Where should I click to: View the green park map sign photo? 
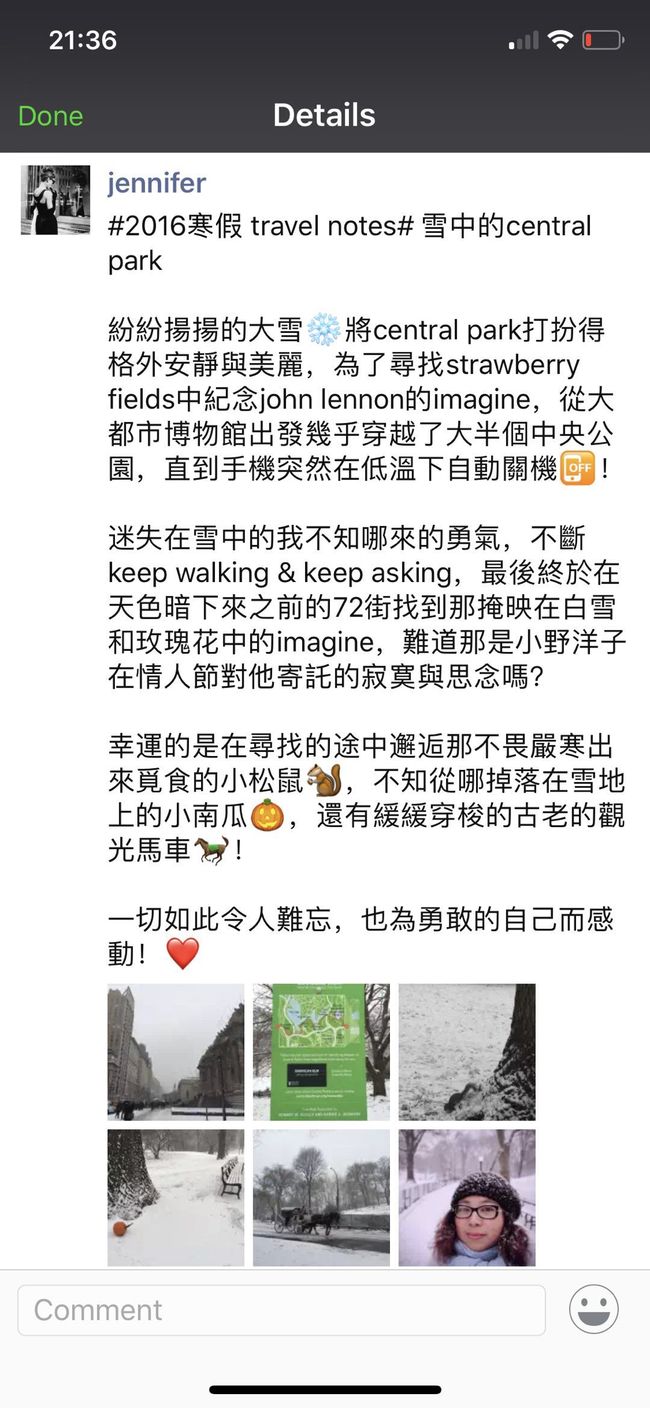(321, 1052)
